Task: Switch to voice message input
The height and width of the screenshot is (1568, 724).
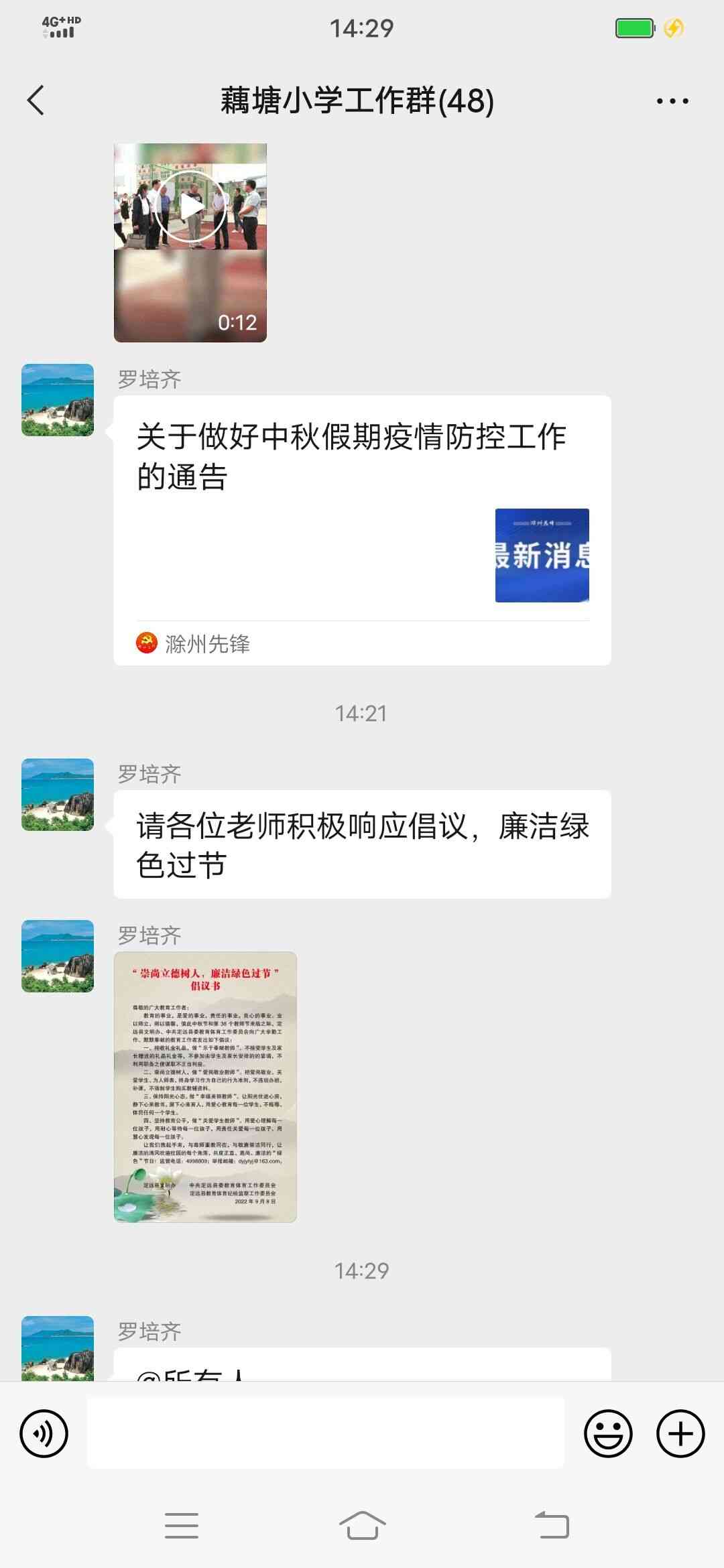Action: click(x=44, y=1433)
